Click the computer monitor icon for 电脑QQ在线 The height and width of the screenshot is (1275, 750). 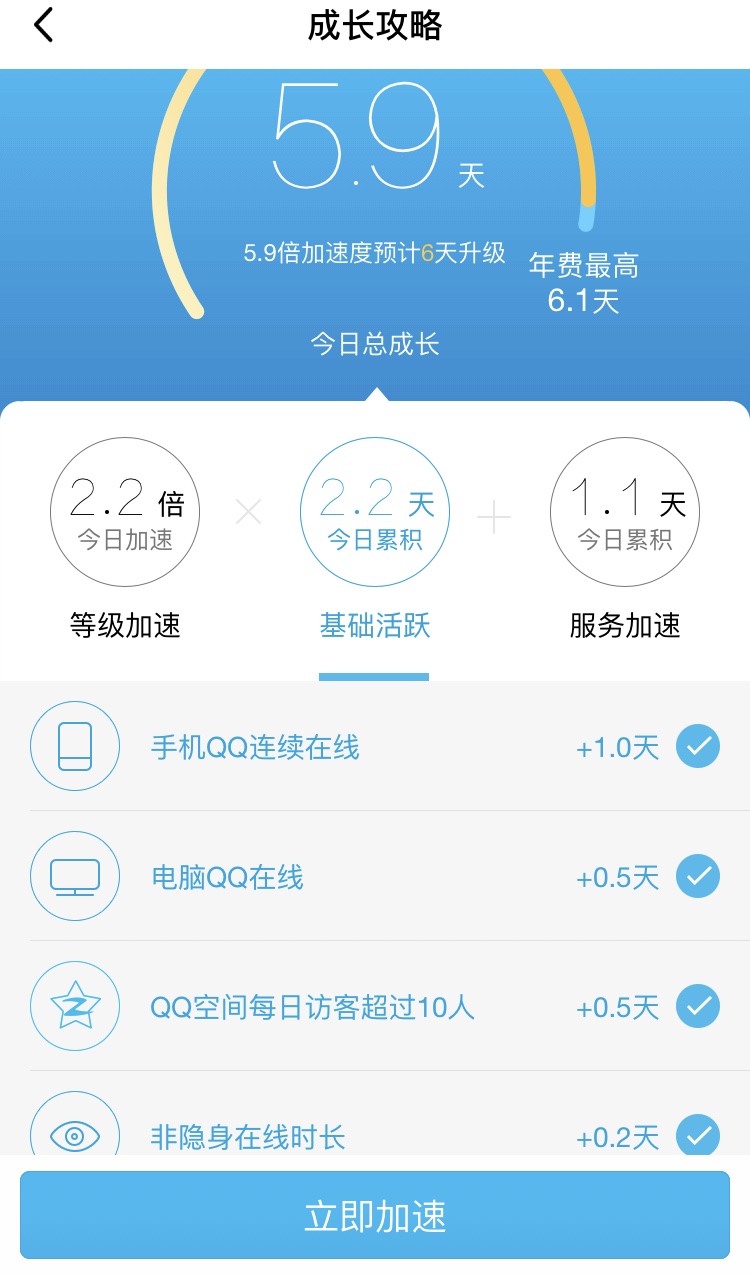tap(75, 876)
